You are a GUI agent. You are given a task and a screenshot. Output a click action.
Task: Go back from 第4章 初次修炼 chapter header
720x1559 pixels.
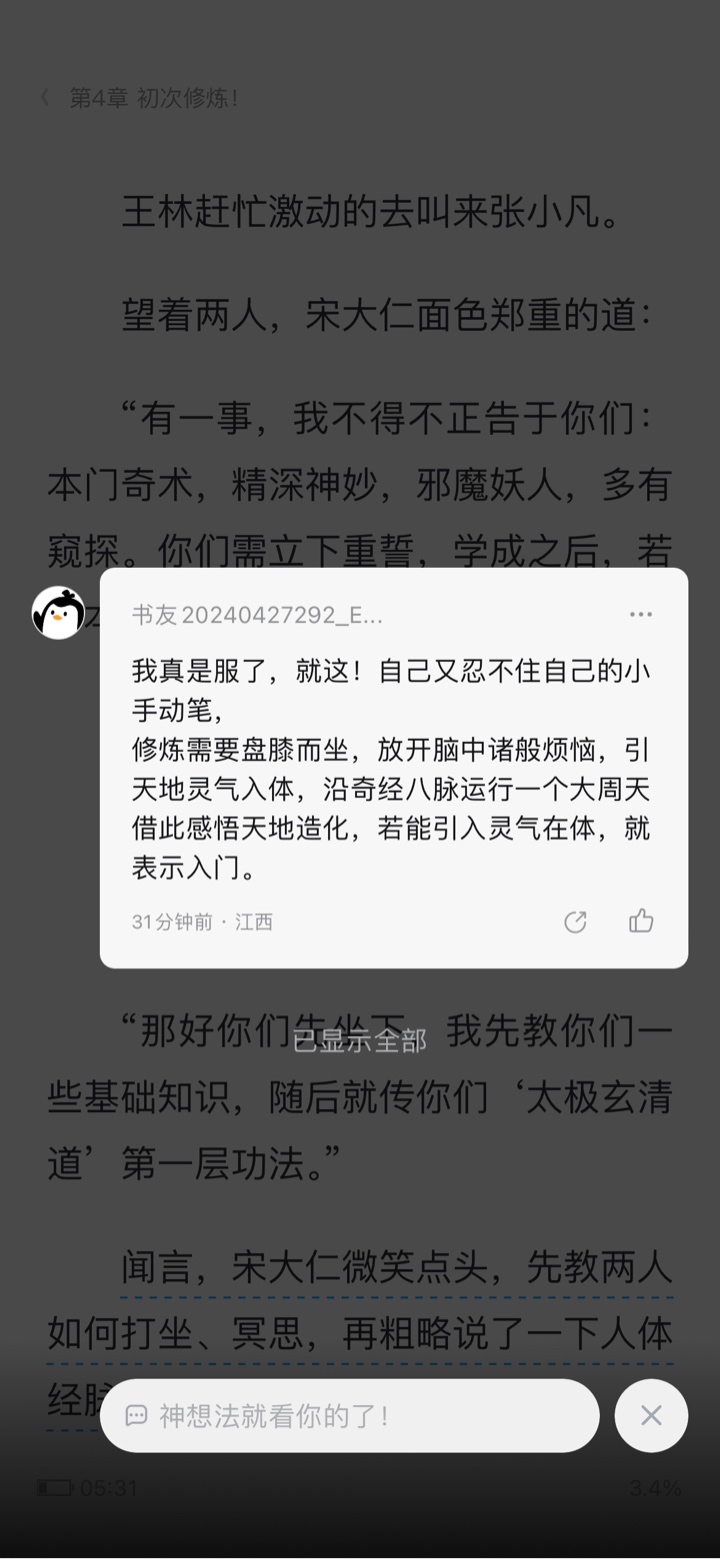tap(44, 98)
